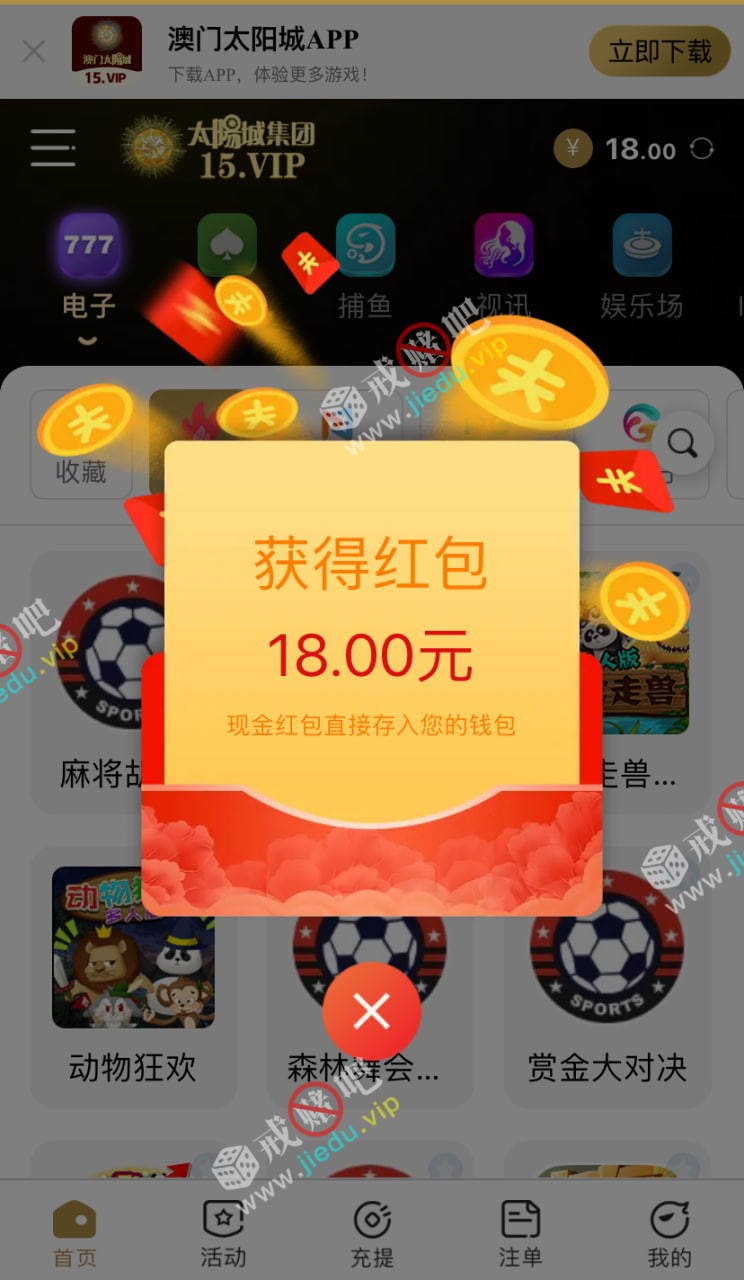The width and height of the screenshot is (744, 1280).
Task: Open the hamburger drawer menu
Action: click(x=53, y=148)
